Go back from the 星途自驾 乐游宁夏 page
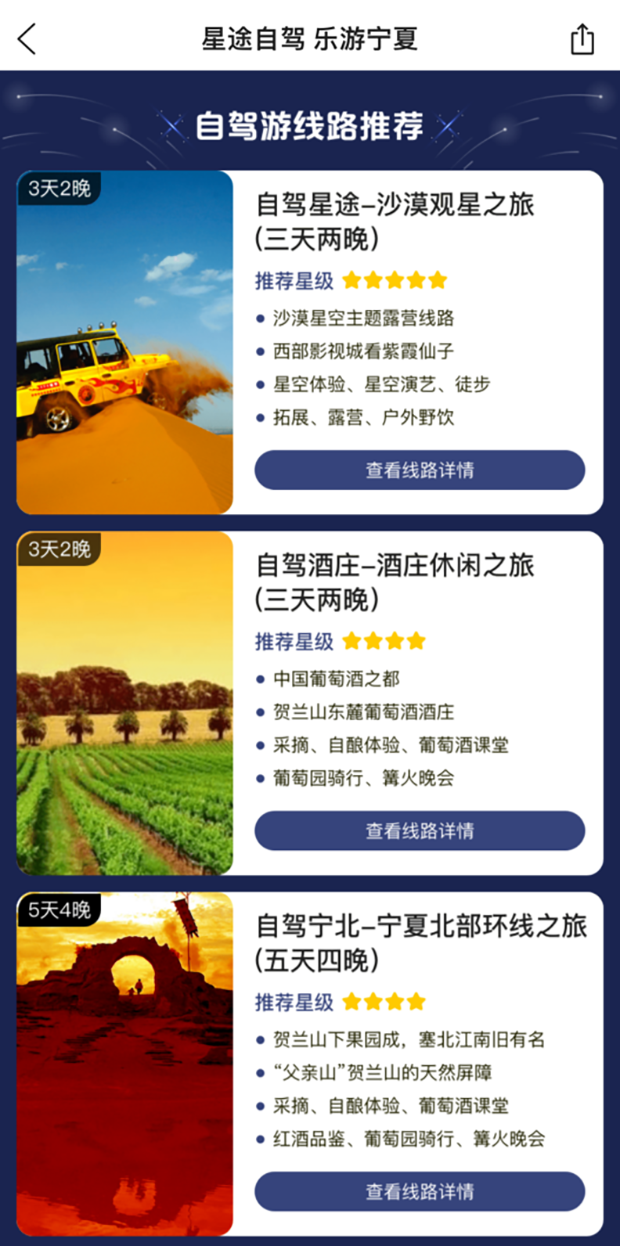Viewport: 620px width, 1246px height. coord(27,40)
